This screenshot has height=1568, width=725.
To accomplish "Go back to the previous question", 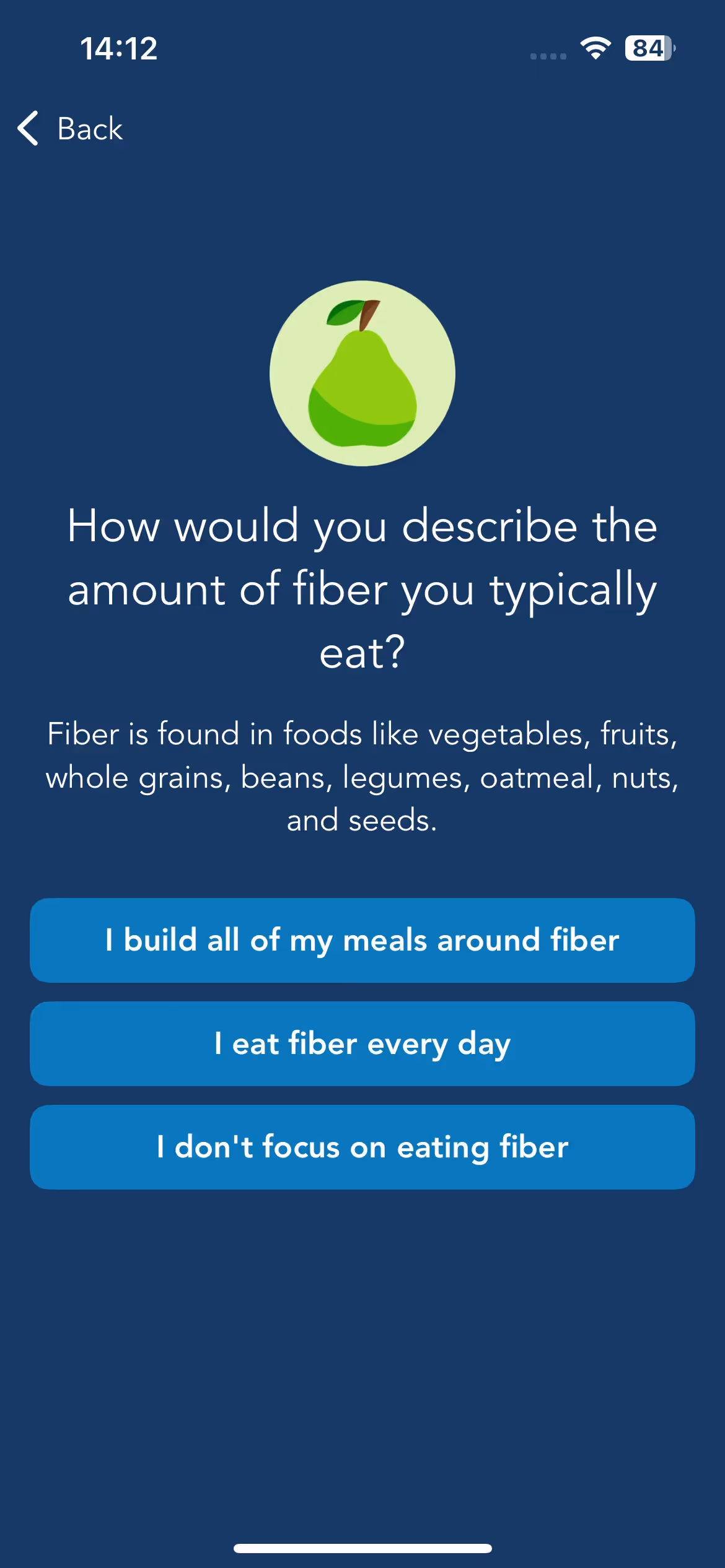I will tap(70, 129).
